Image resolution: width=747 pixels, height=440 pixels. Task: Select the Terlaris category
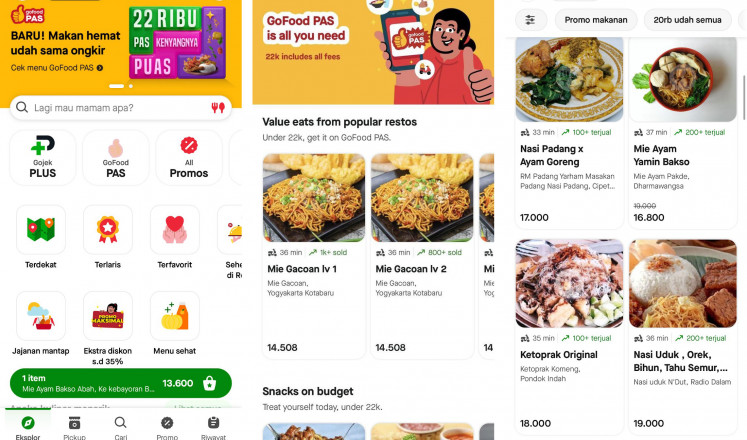[108, 237]
